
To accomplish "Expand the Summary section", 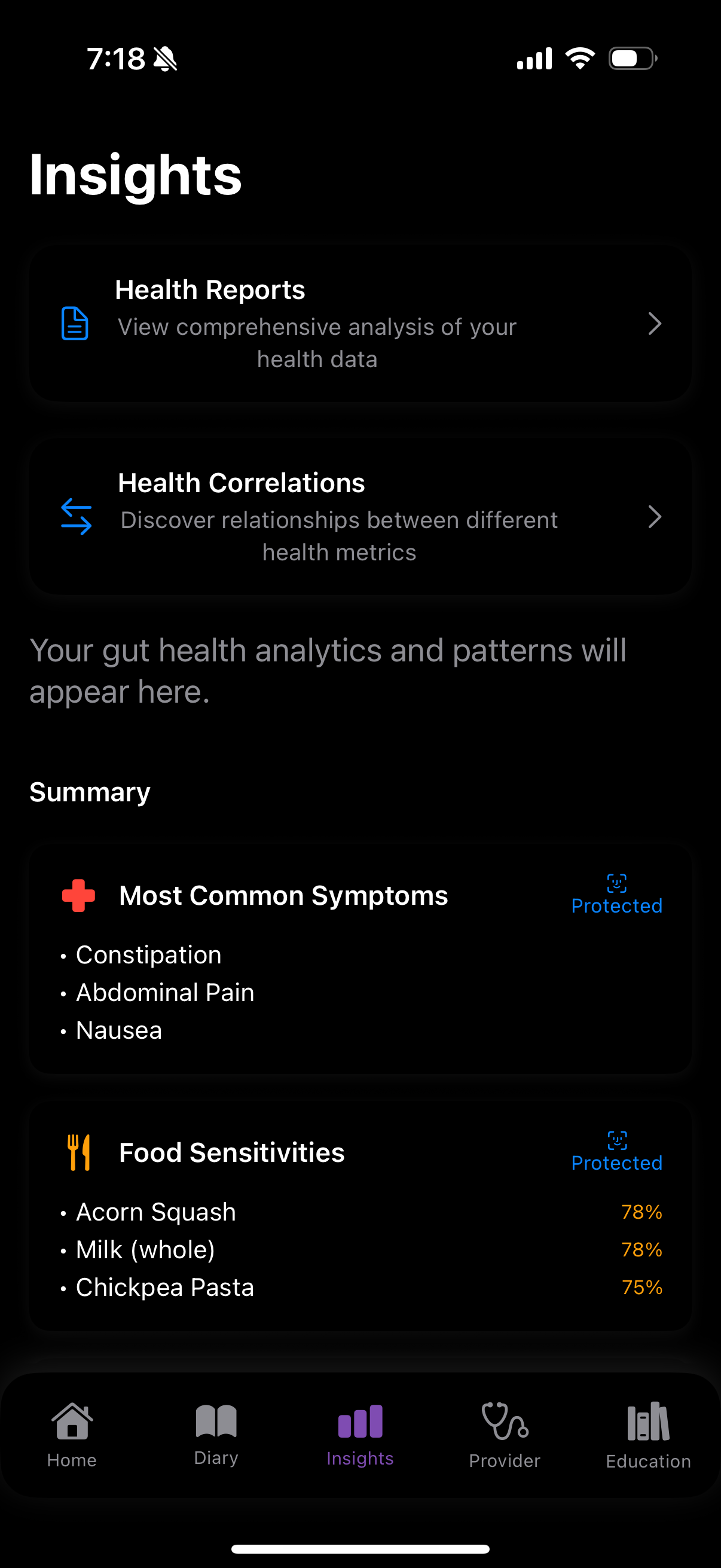I will 90,791.
